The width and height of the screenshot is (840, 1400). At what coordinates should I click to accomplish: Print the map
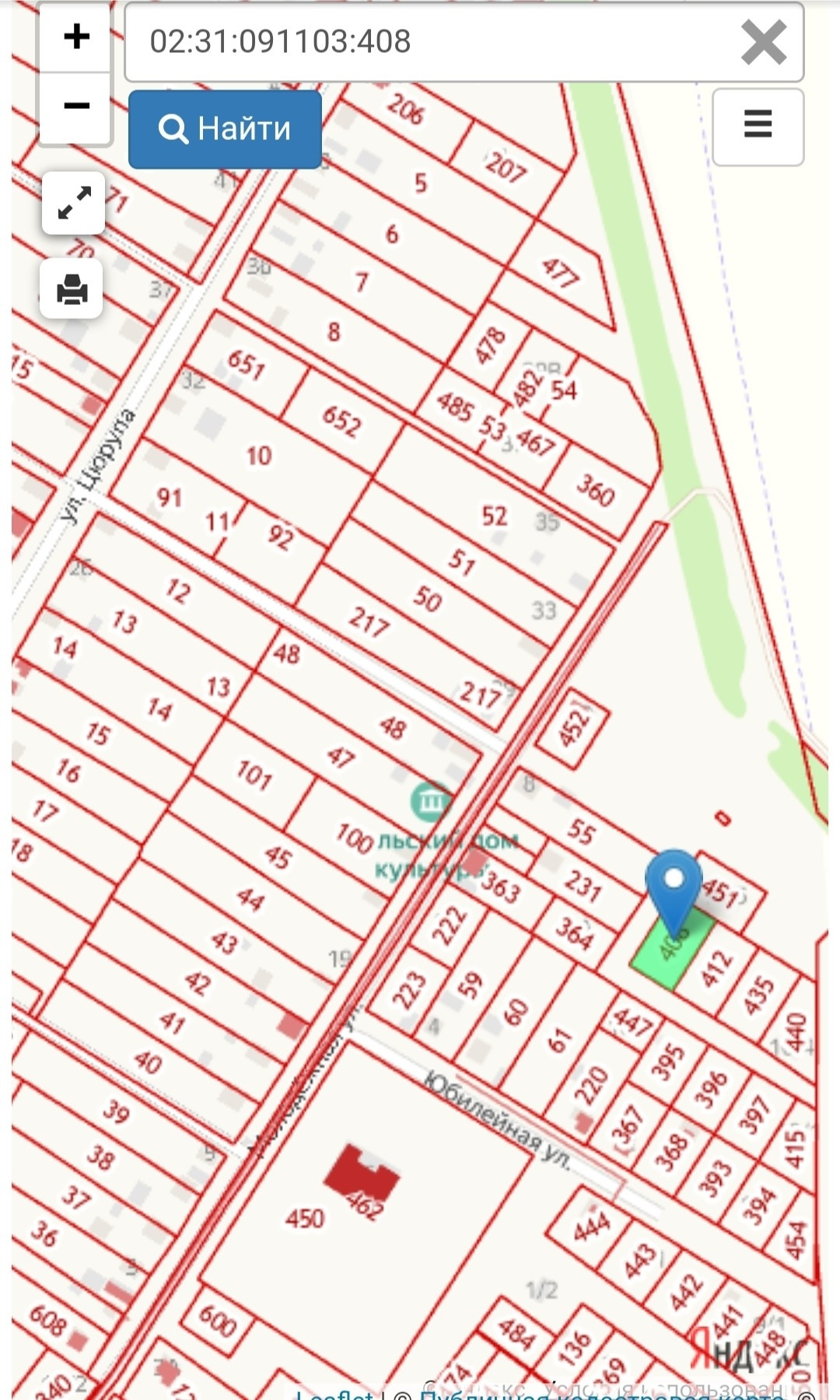point(72,289)
